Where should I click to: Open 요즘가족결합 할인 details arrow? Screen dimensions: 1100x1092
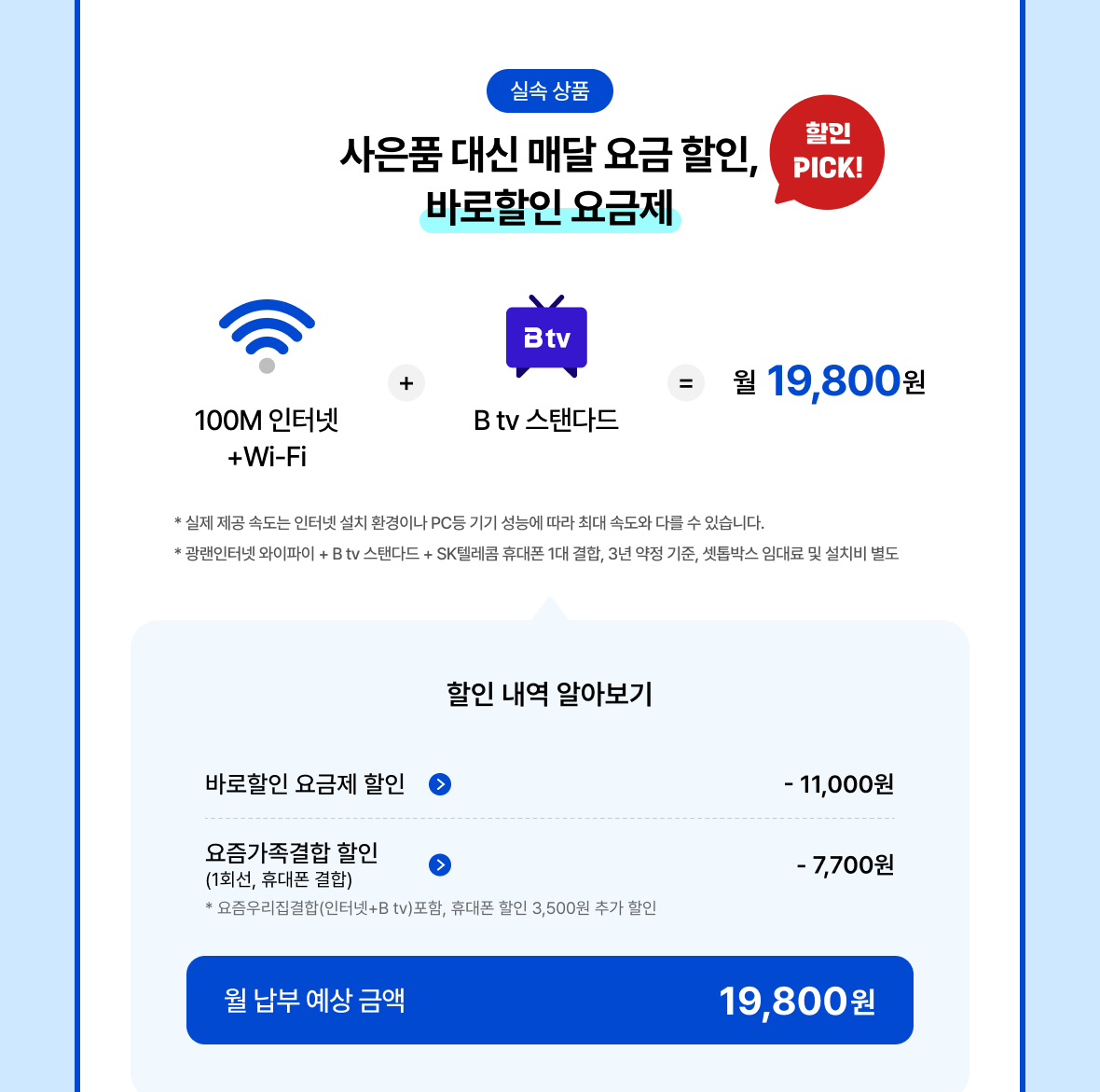pyautogui.click(x=440, y=865)
